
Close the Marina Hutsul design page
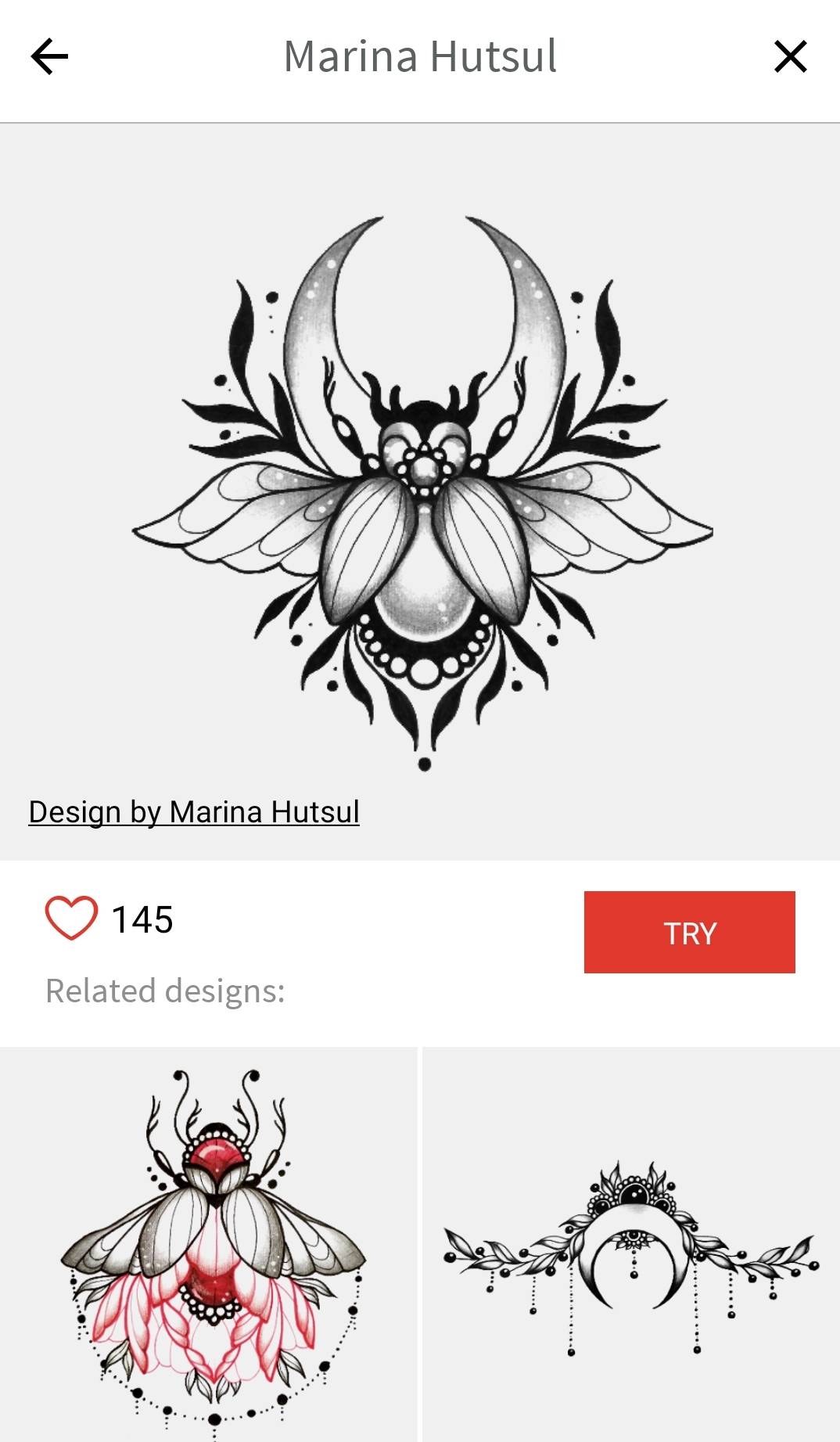pyautogui.click(x=790, y=57)
